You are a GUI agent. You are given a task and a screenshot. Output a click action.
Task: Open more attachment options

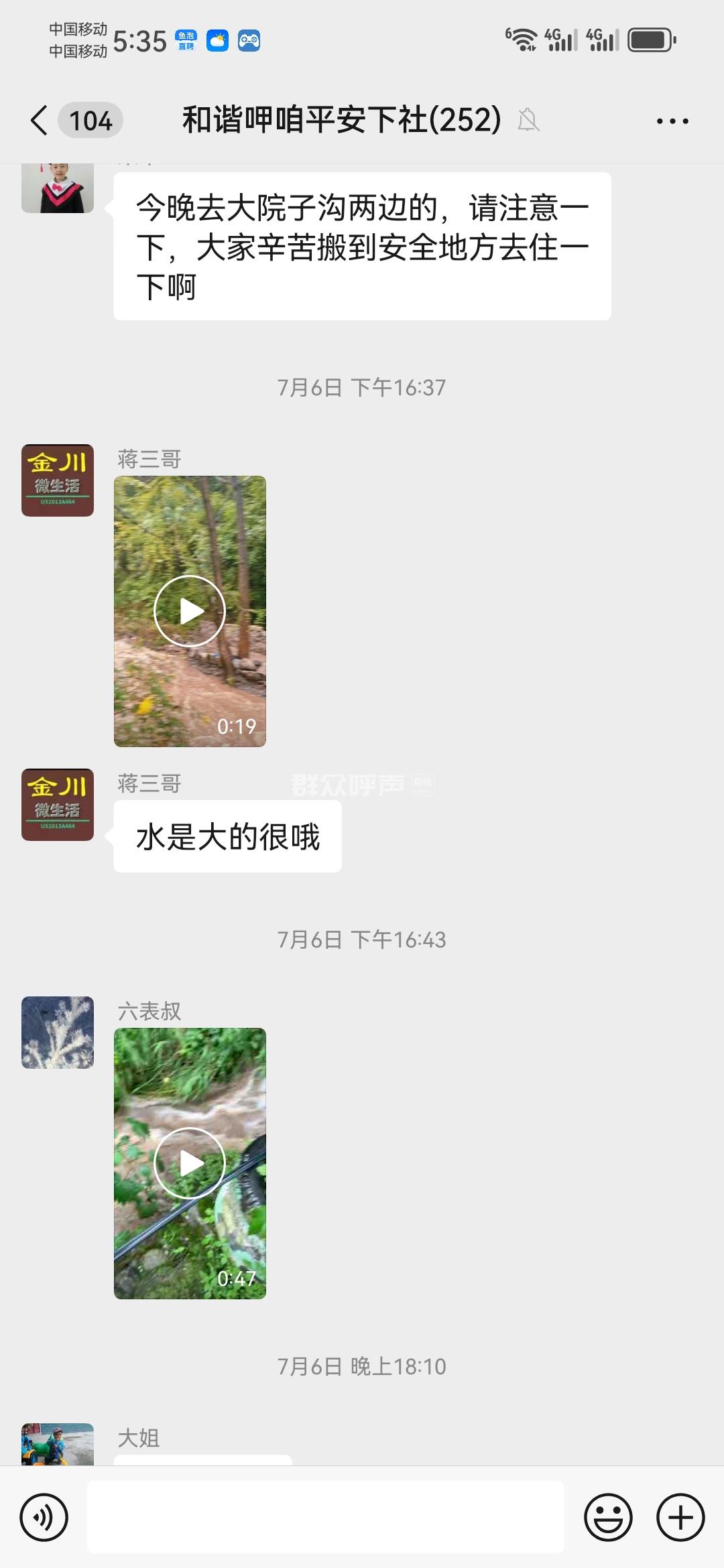680,1517
